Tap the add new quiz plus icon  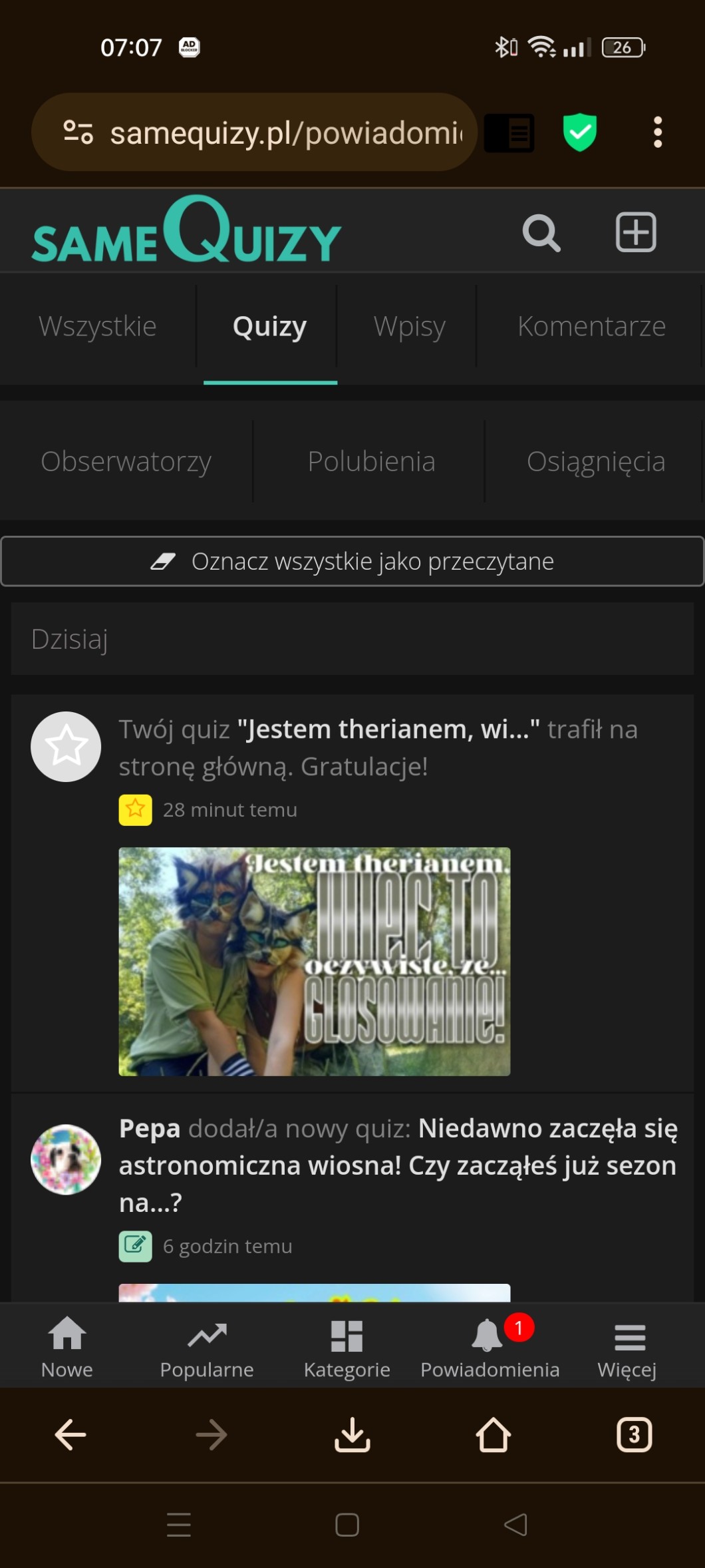636,232
